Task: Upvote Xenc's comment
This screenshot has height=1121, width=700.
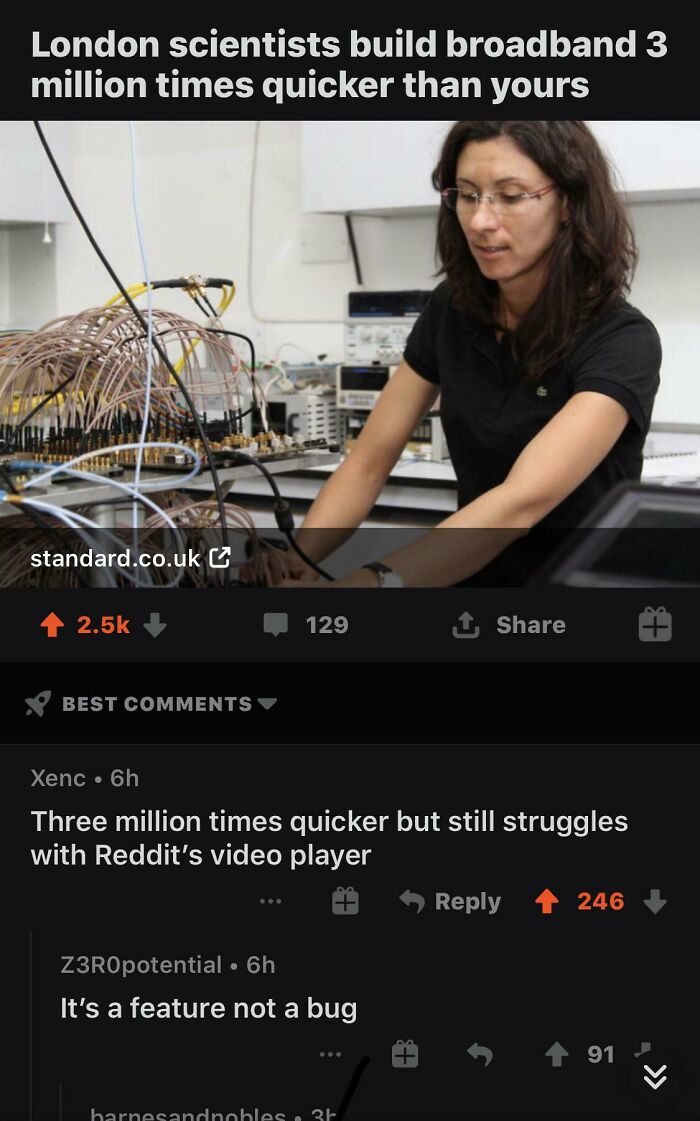Action: point(546,901)
